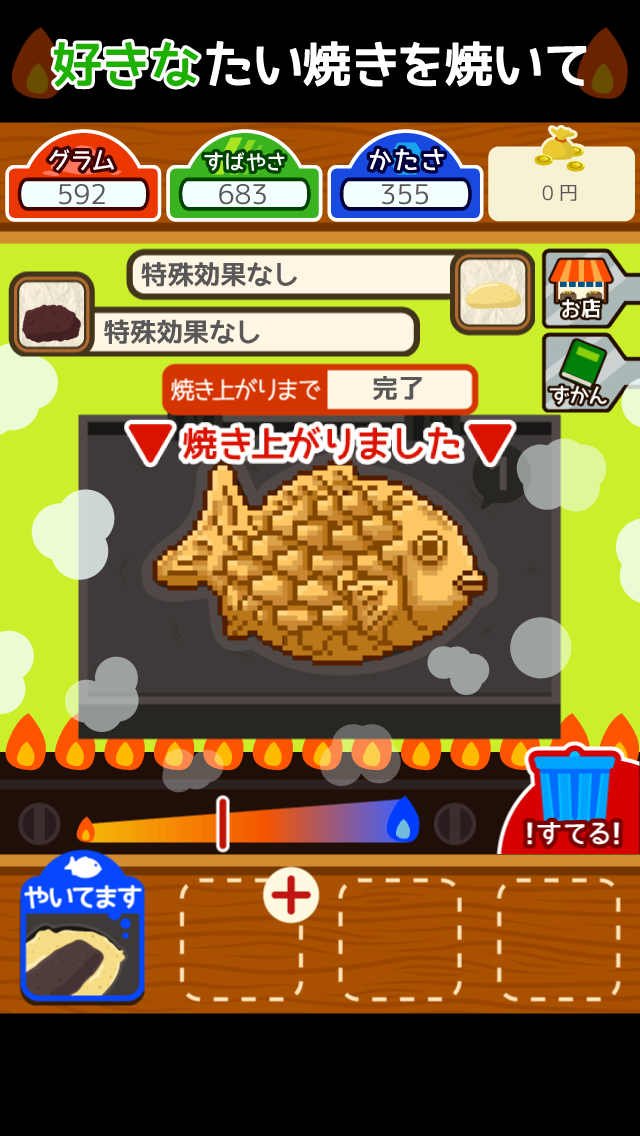Open the ずかん encyclopedia book
Image resolution: width=640 pixels, height=1136 pixels.
pos(580,372)
